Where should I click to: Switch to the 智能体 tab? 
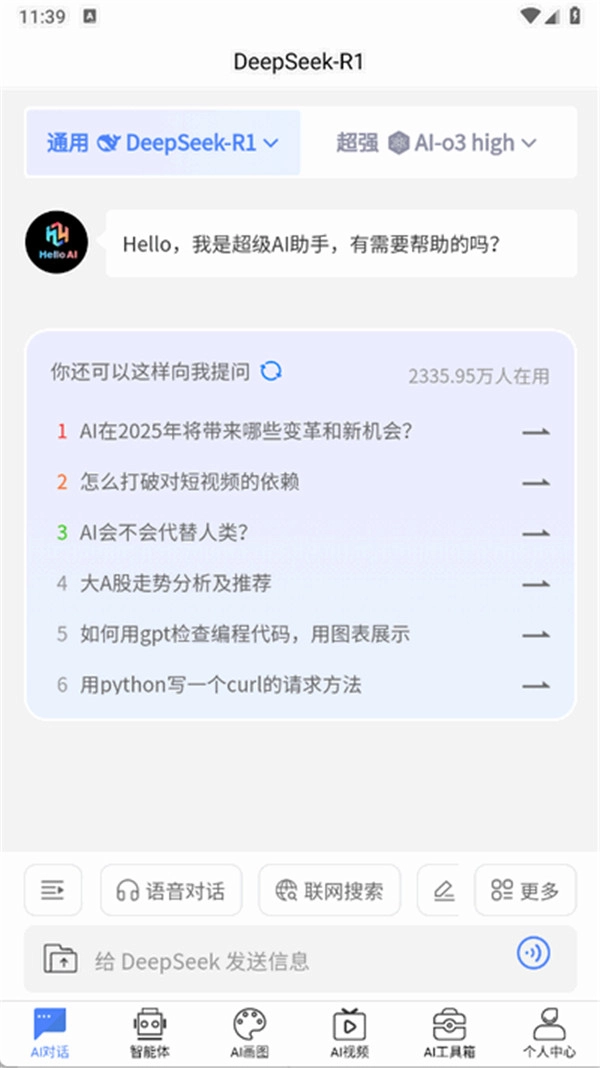point(149,1033)
